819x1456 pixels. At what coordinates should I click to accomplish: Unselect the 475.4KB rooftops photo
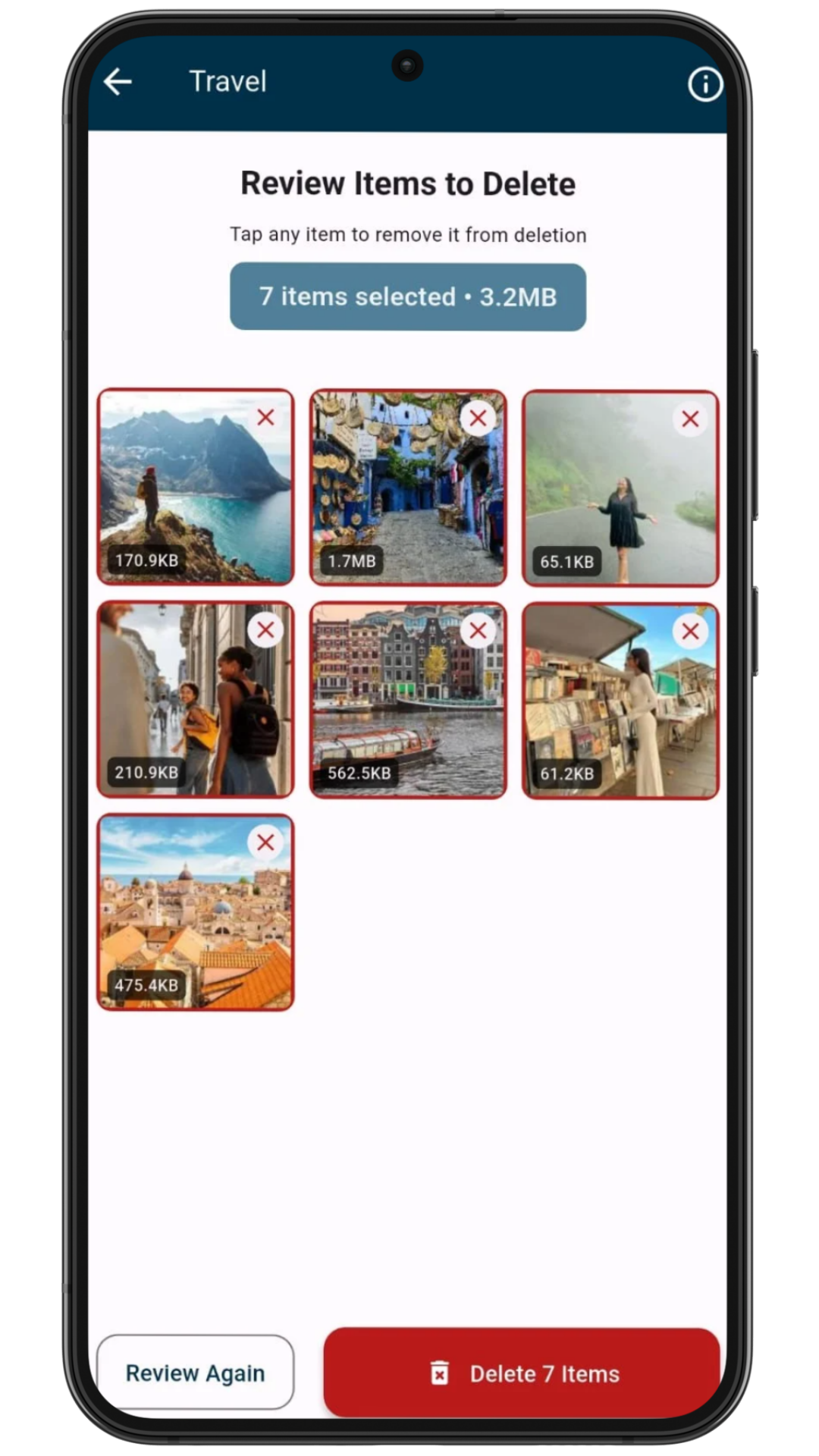[265, 842]
